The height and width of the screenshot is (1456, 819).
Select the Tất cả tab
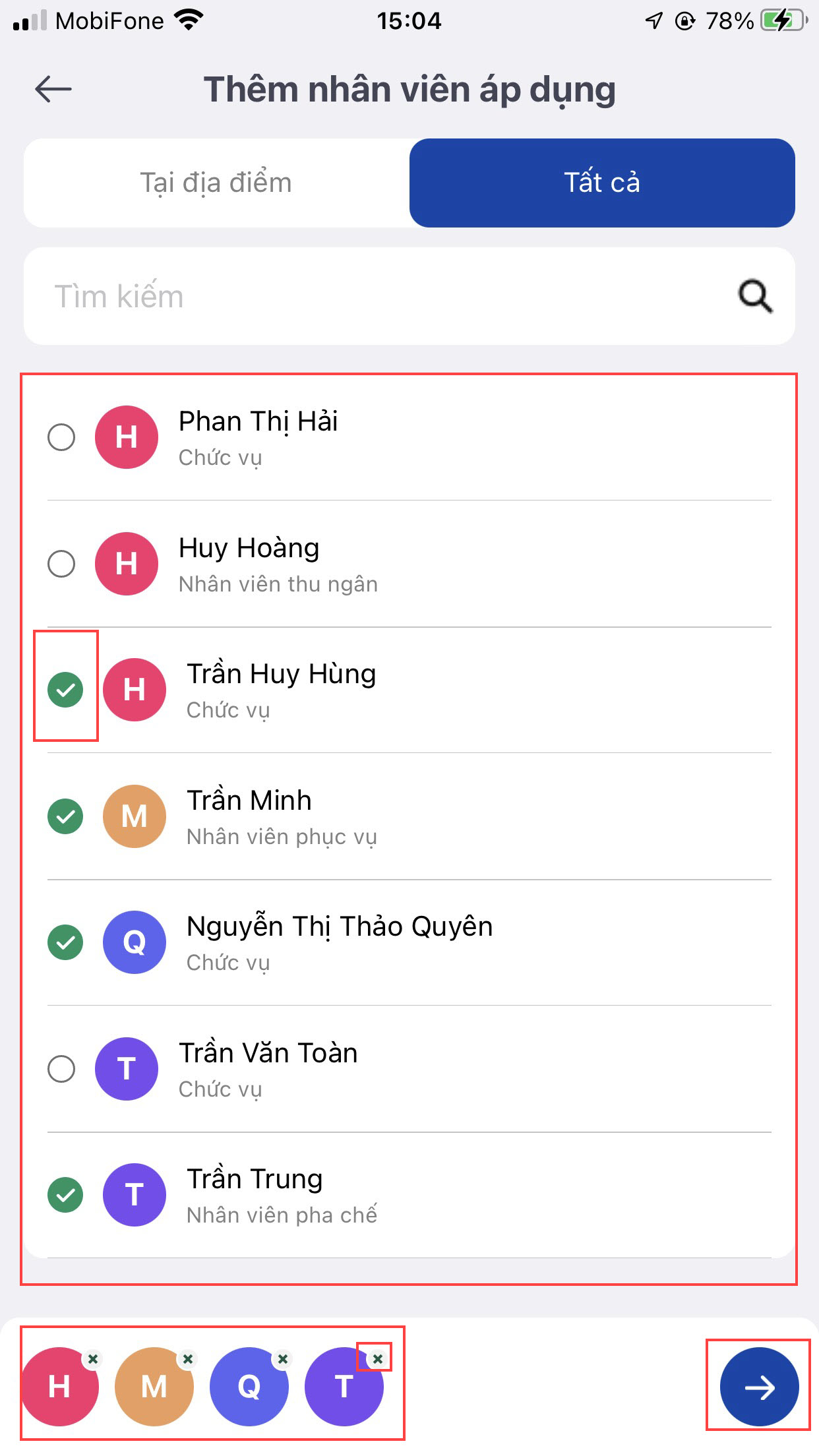click(601, 183)
